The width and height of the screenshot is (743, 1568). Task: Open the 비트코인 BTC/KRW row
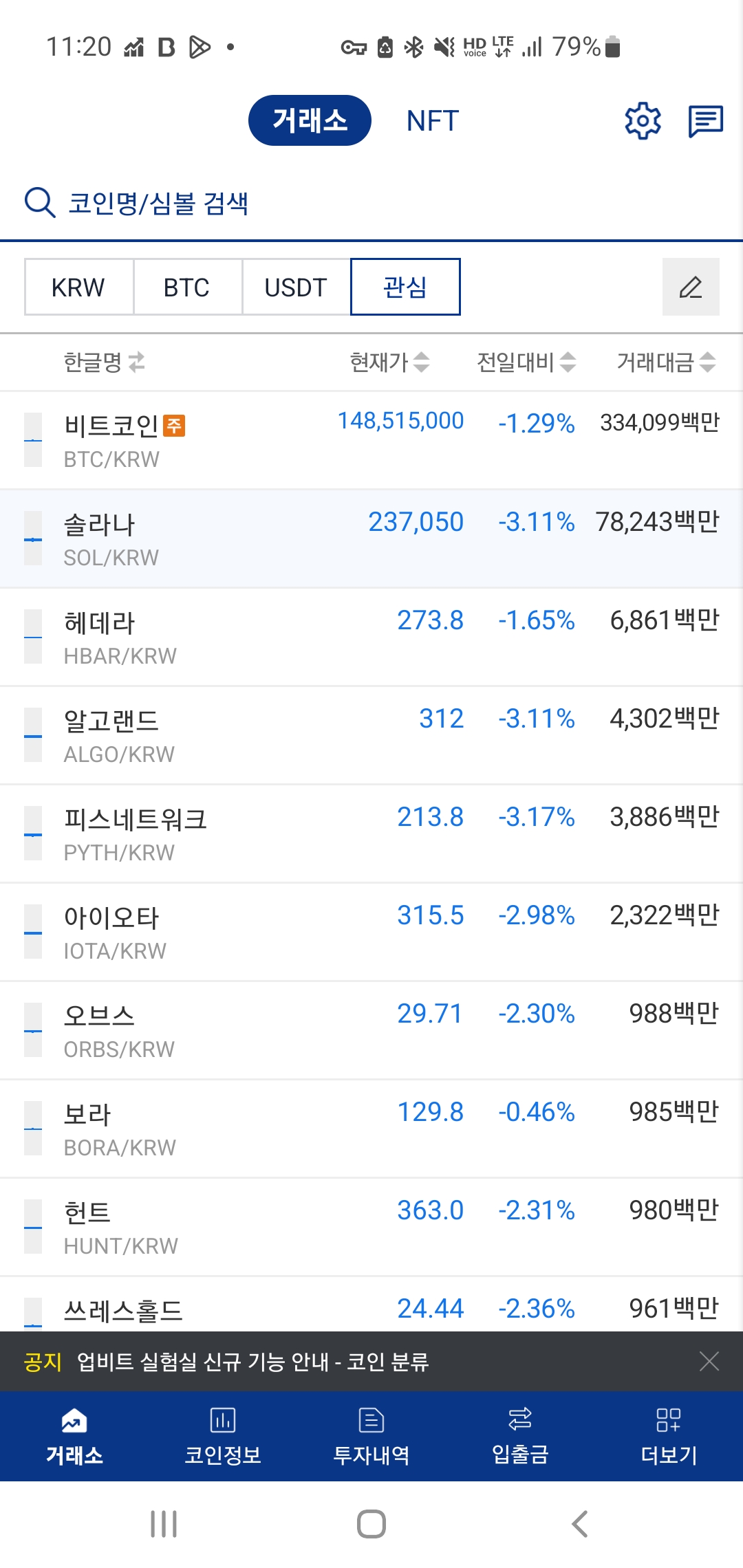(x=371, y=440)
